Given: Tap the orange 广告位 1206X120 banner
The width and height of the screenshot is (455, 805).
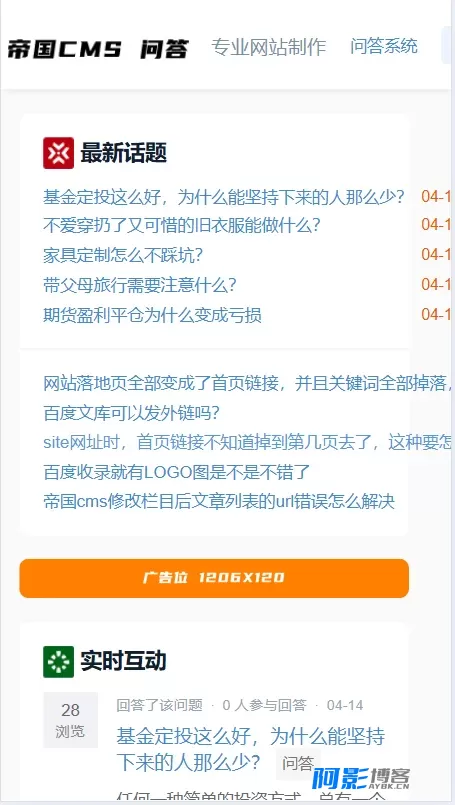Looking at the screenshot, I should pos(214,578).
